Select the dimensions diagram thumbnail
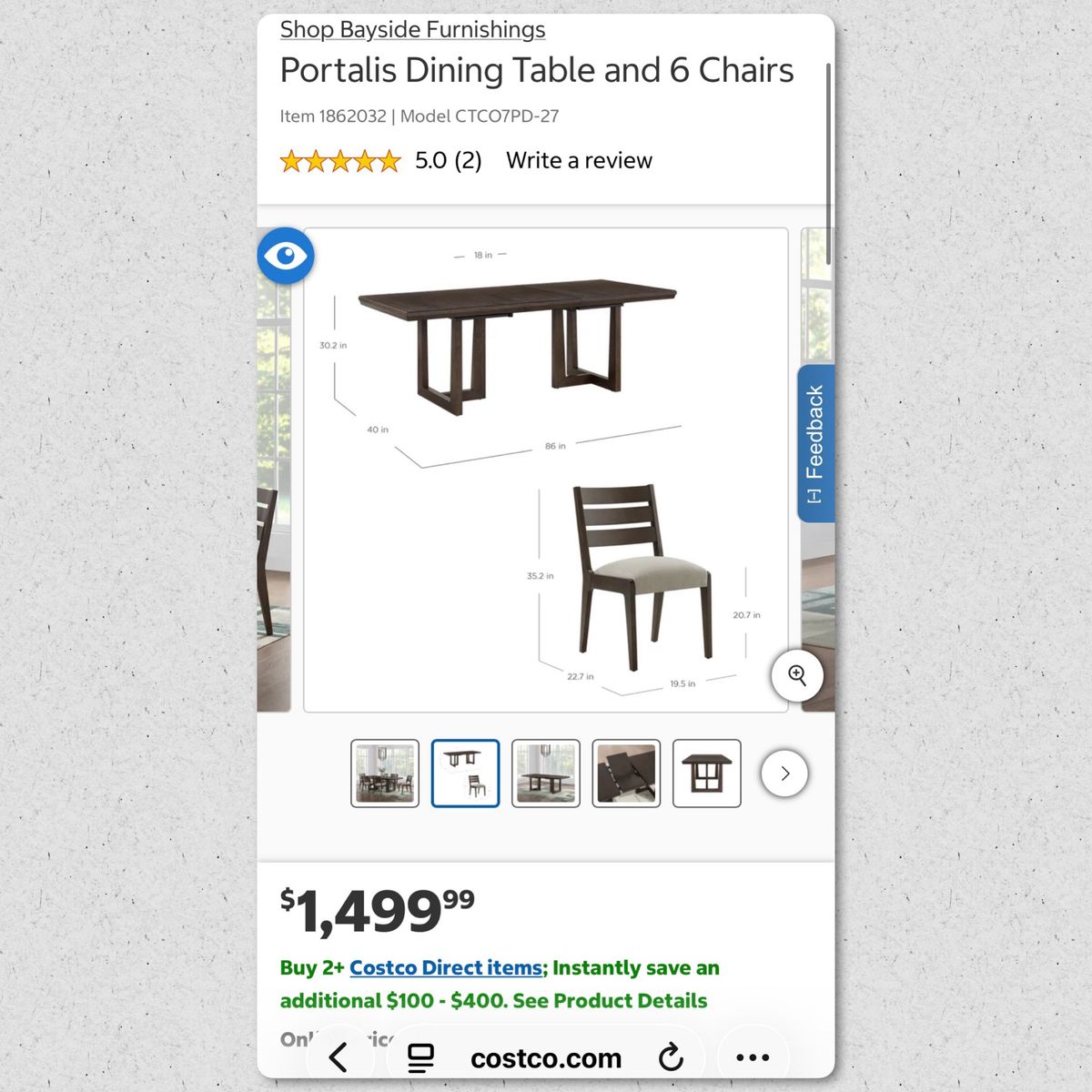Screen dimensions: 1092x1092 (465, 773)
